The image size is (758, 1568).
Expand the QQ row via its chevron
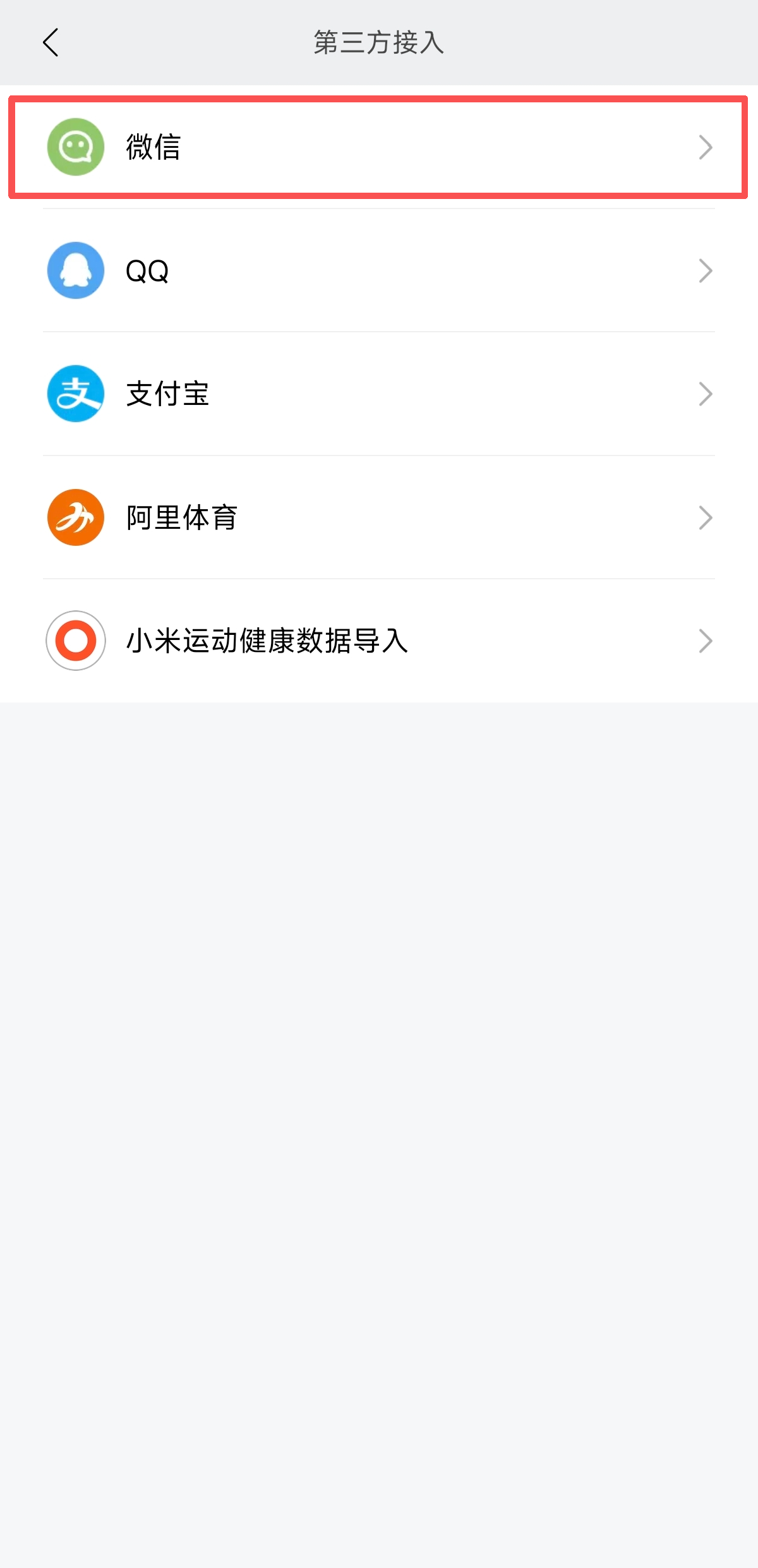(x=706, y=270)
